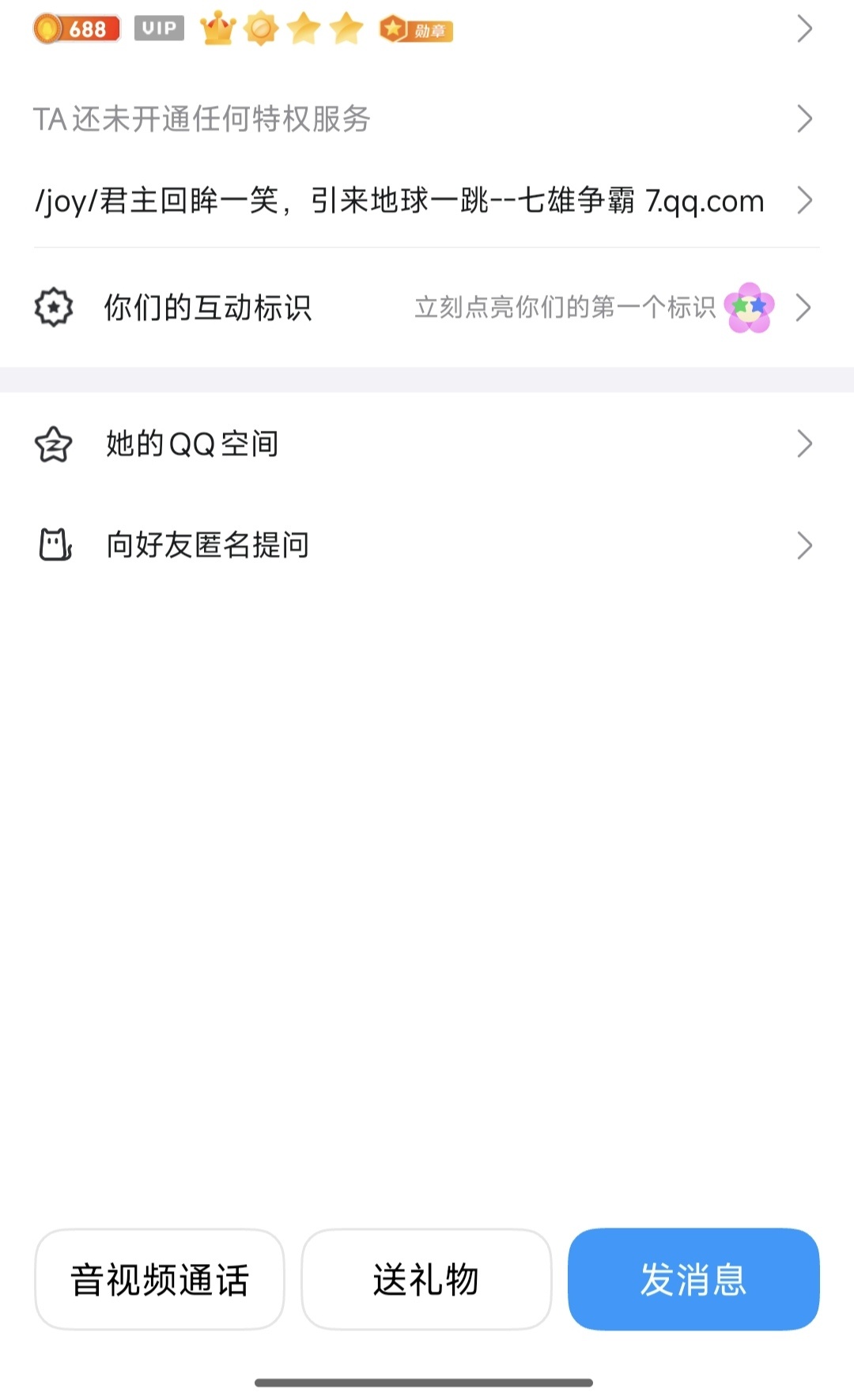The image size is (854, 1400).
Task: Open the level and VIP badges row
Action: click(x=427, y=30)
